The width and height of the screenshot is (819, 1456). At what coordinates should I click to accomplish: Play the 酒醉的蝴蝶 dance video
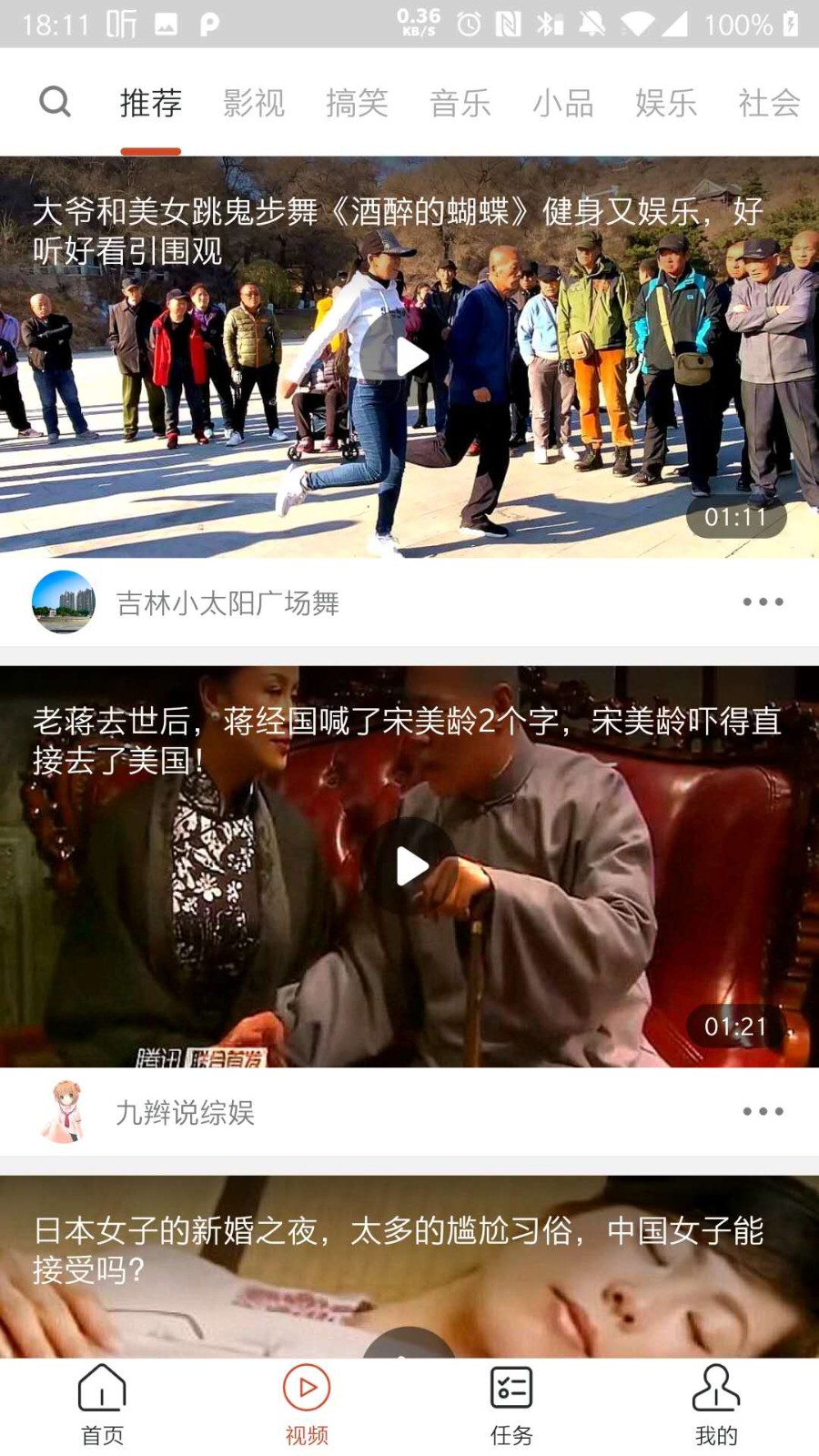click(x=410, y=358)
